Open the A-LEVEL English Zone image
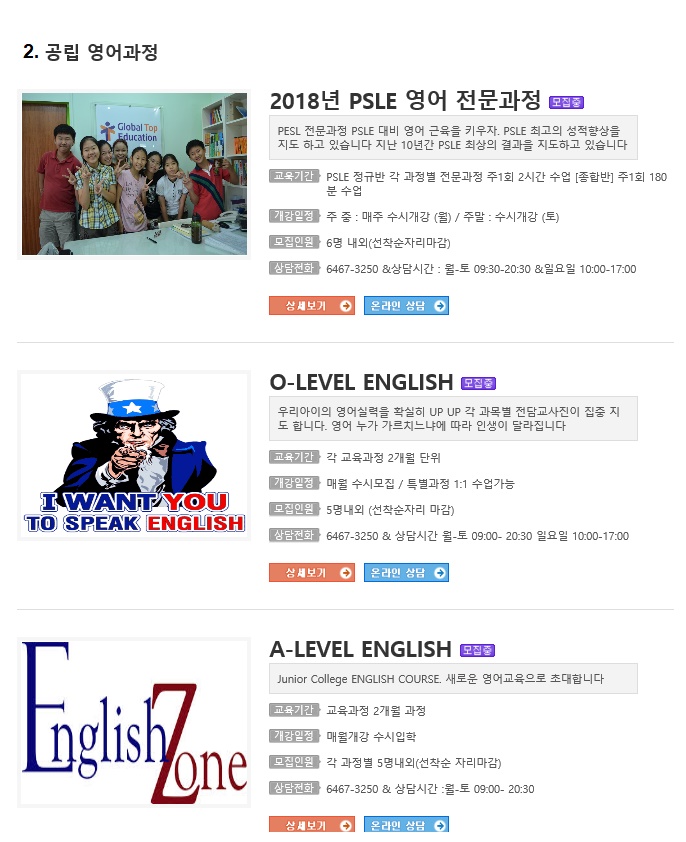This screenshot has width=686, height=842. click(134, 723)
